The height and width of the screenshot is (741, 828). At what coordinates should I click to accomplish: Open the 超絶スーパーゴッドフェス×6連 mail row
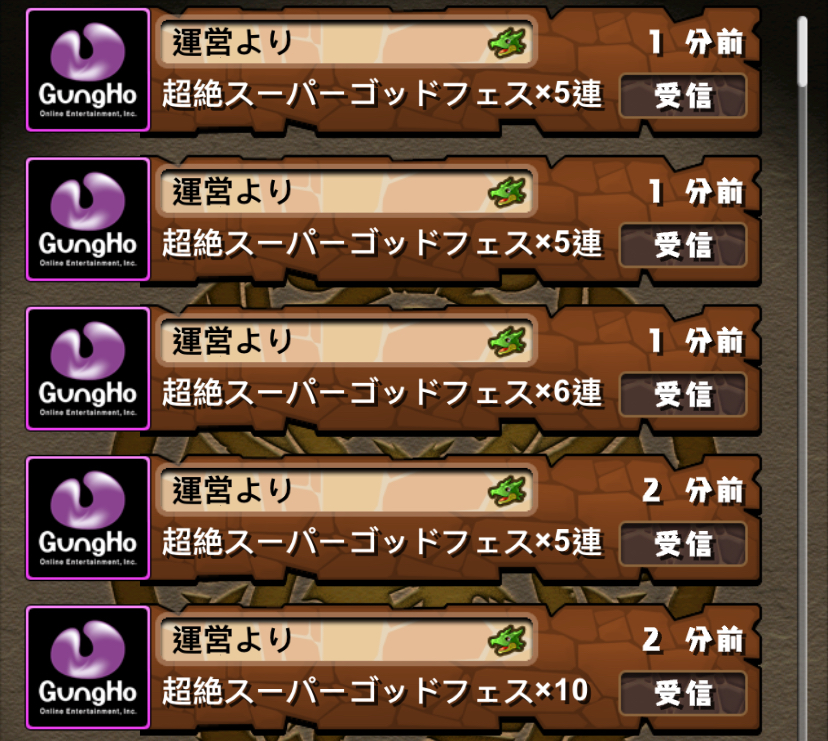click(x=382, y=394)
